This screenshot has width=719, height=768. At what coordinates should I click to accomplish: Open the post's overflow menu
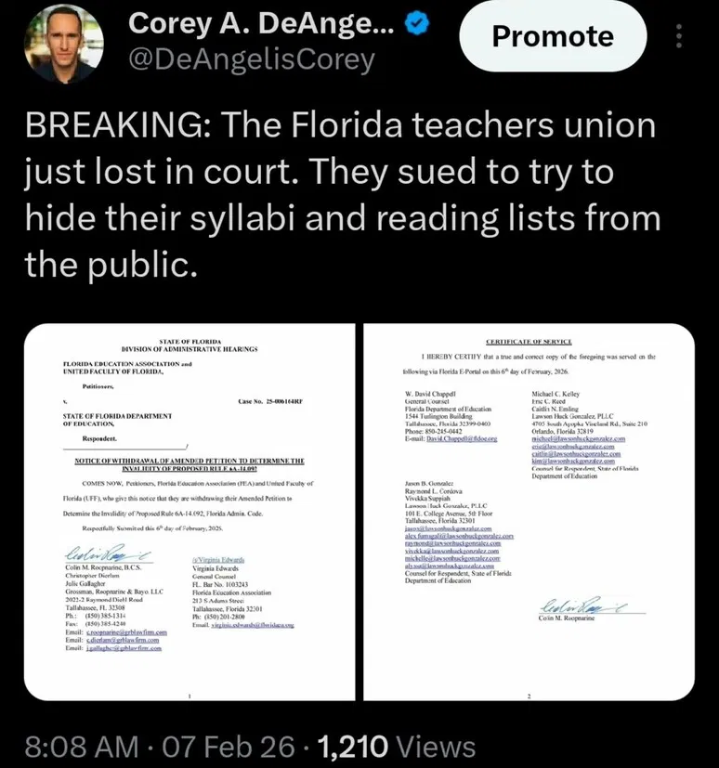click(x=680, y=37)
